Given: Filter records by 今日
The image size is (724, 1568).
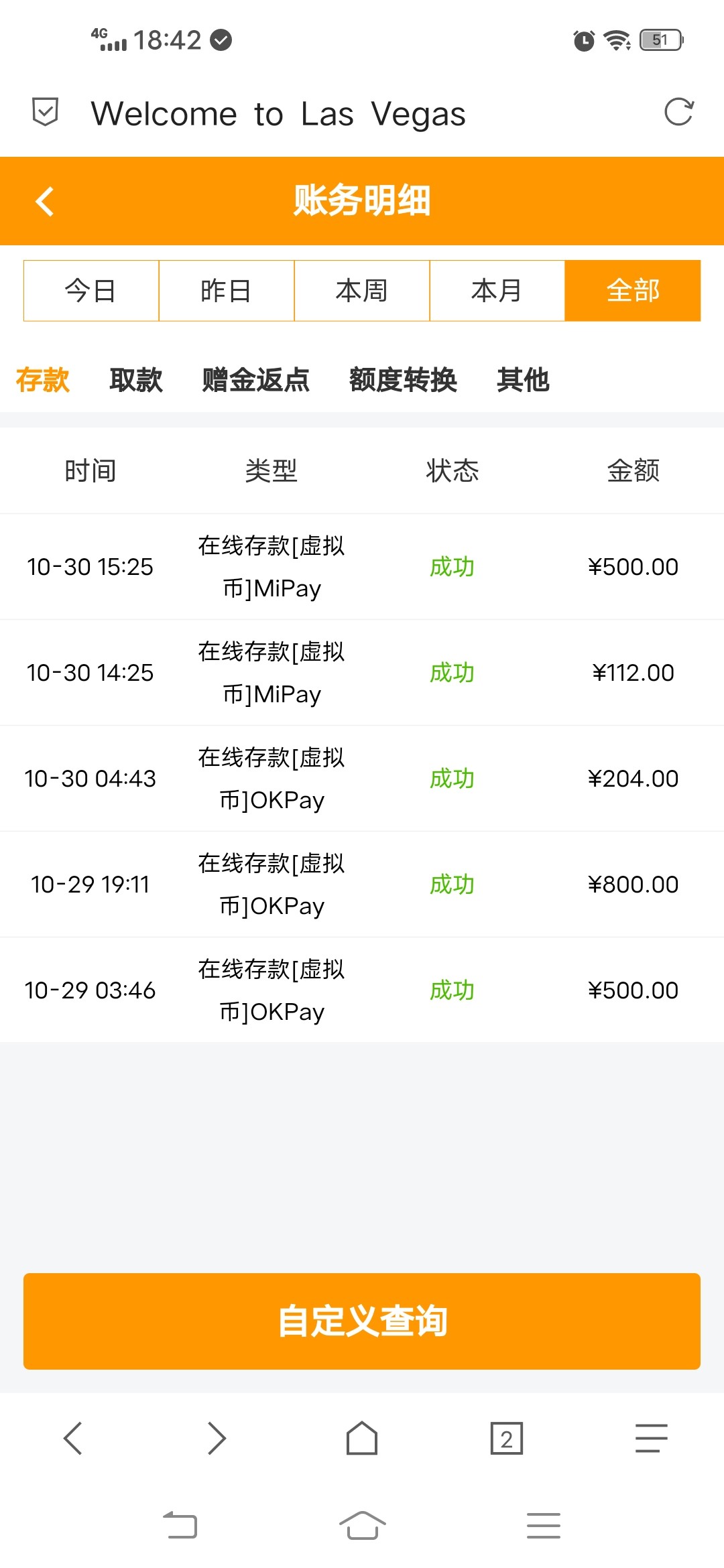Looking at the screenshot, I should click(91, 291).
